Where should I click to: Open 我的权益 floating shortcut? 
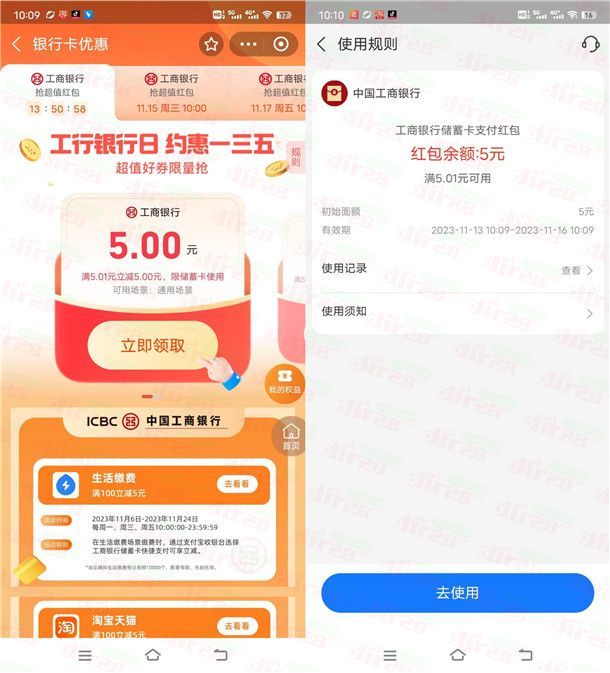(284, 380)
